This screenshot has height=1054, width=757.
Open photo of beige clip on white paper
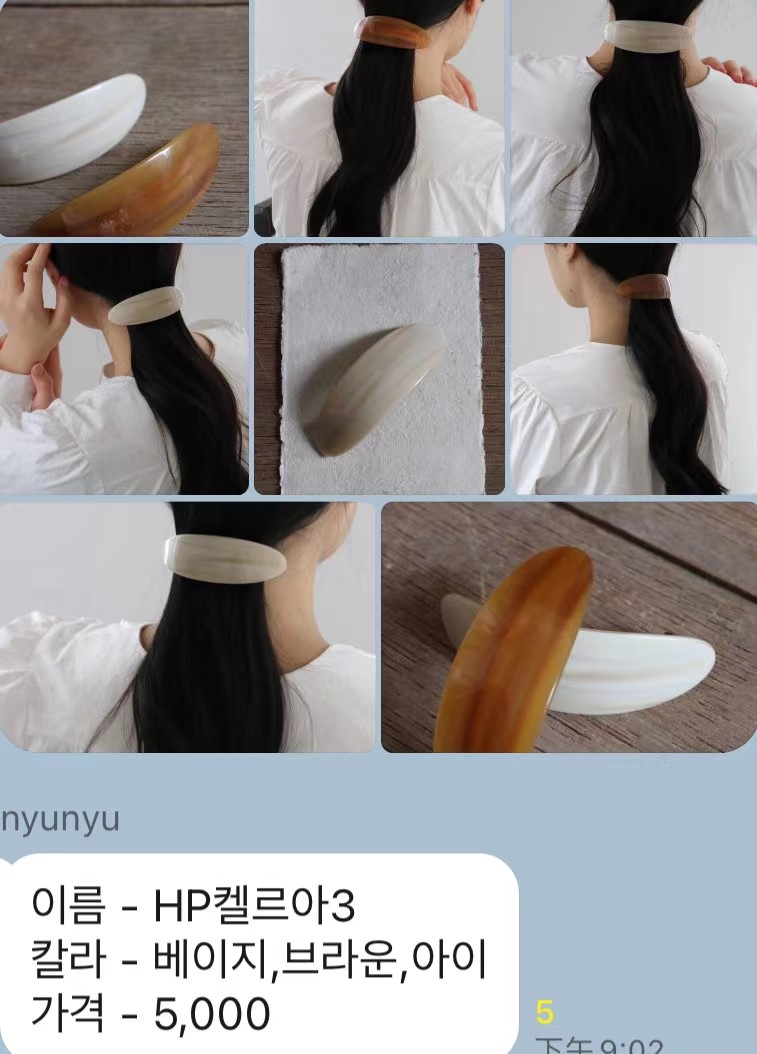pos(379,369)
